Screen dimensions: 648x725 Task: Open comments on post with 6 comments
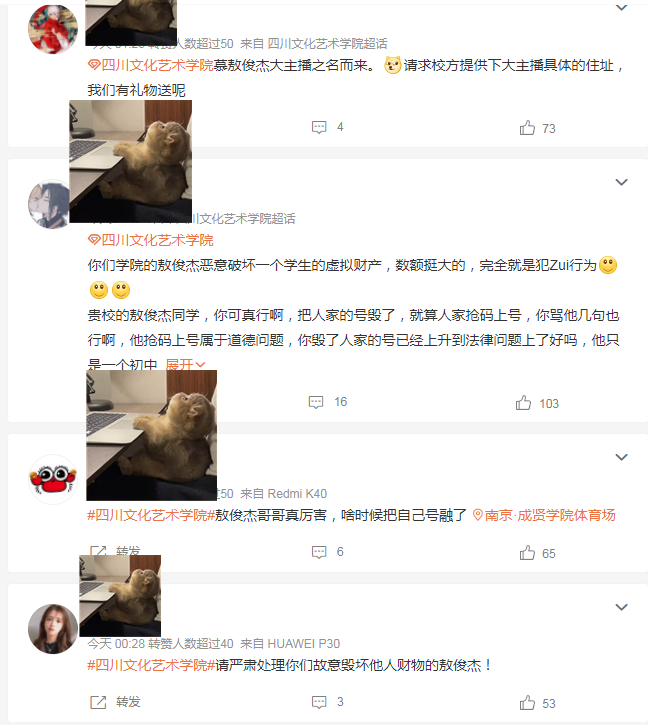pos(327,552)
